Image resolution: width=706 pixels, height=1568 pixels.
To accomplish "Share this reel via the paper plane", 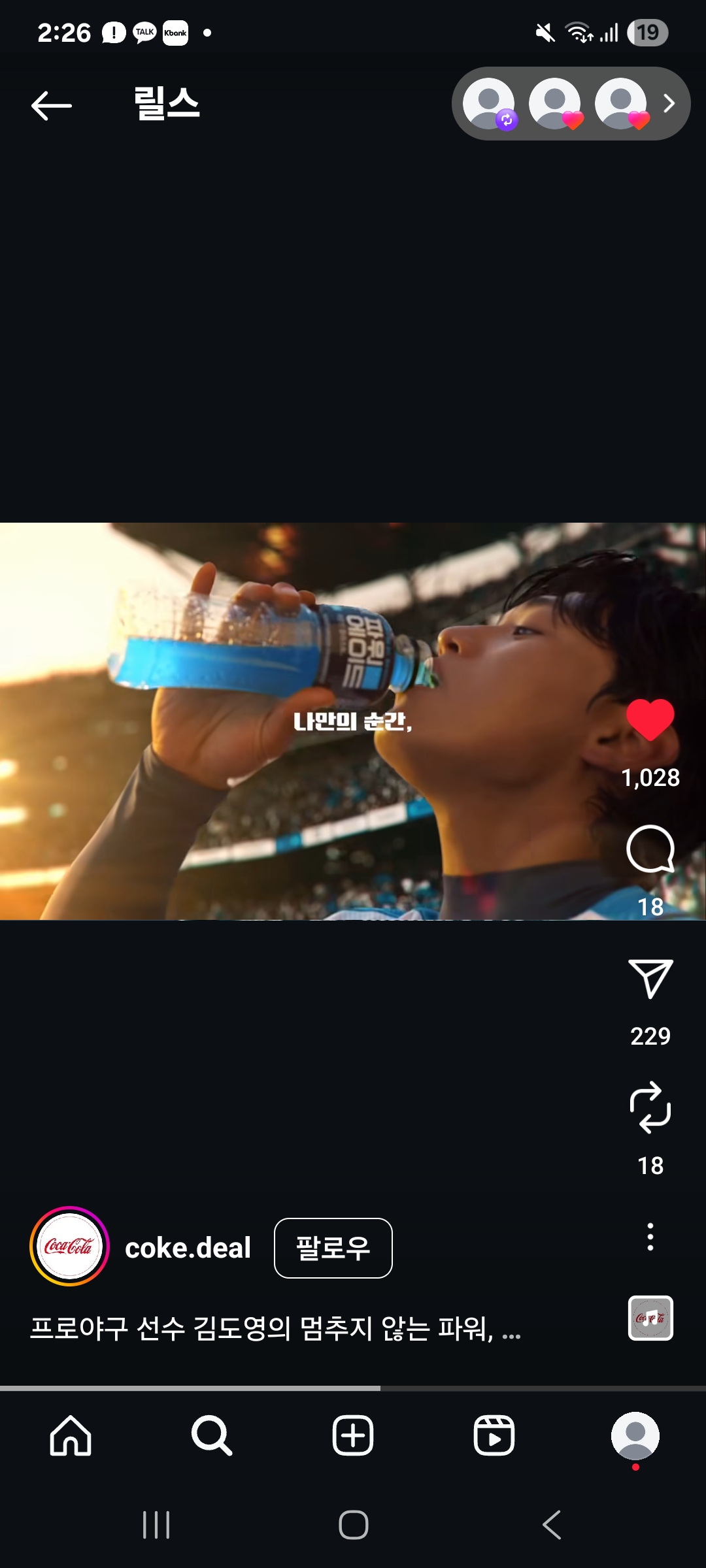I will (650, 978).
